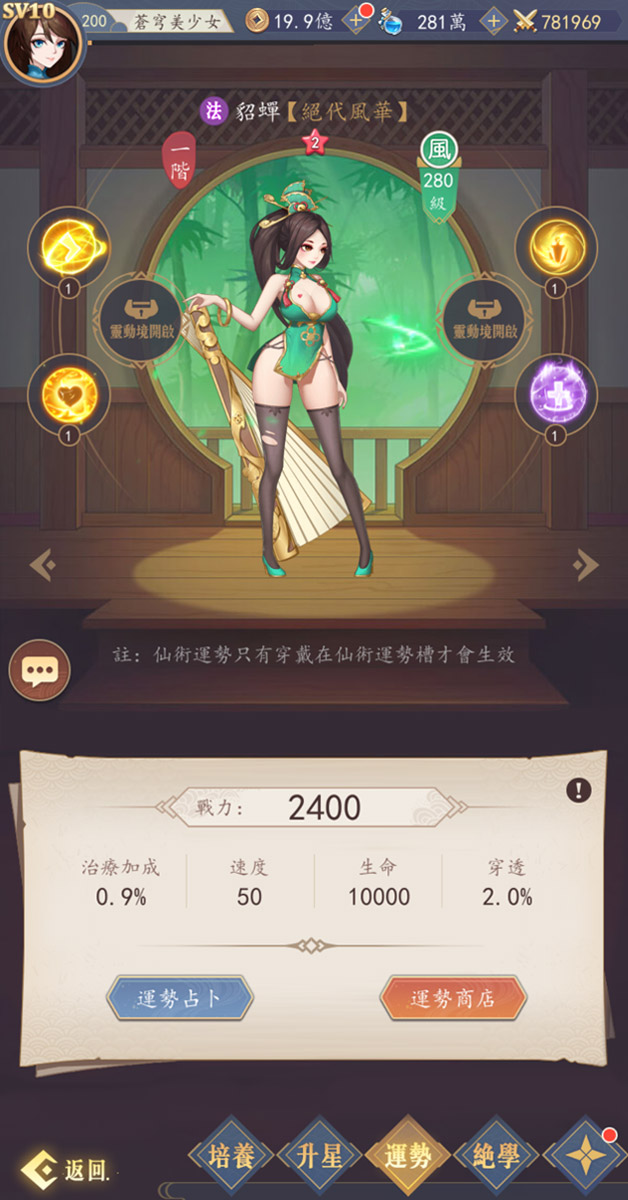Screen dimensions: 628x1200
Task: Open the chat bubble icon
Action: point(40,669)
